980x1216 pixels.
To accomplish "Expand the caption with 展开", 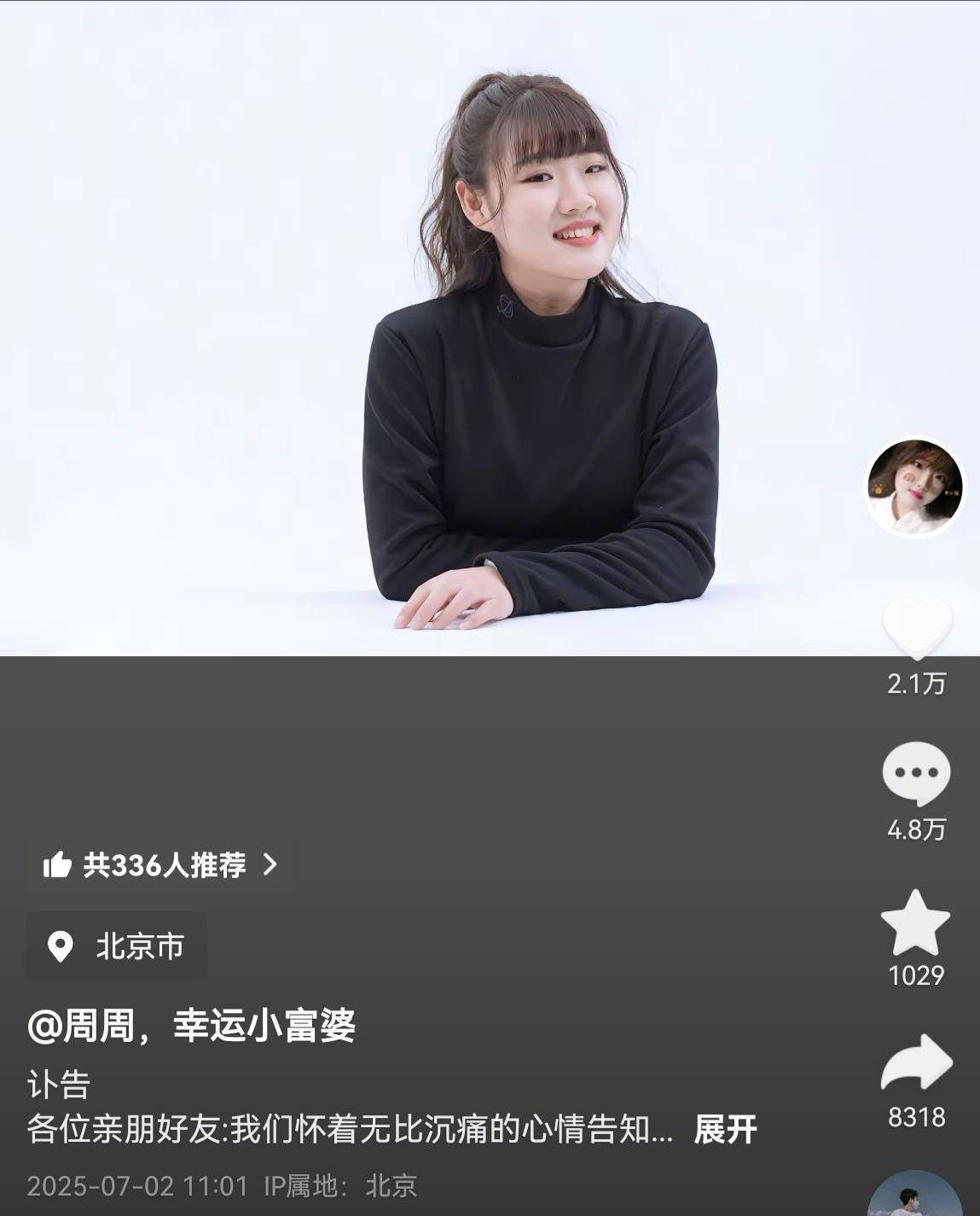I will (725, 1130).
